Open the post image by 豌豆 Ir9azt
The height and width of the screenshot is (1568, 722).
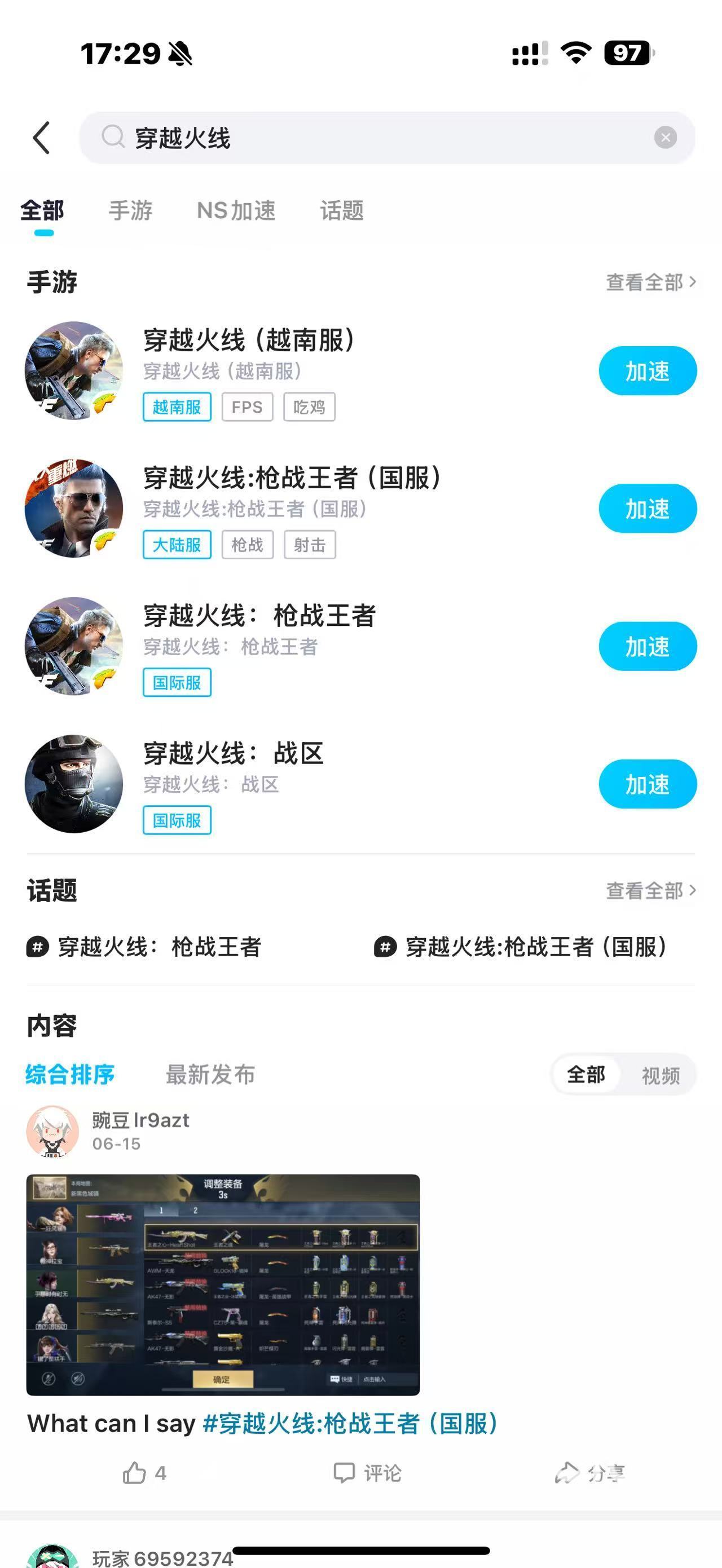(223, 1284)
